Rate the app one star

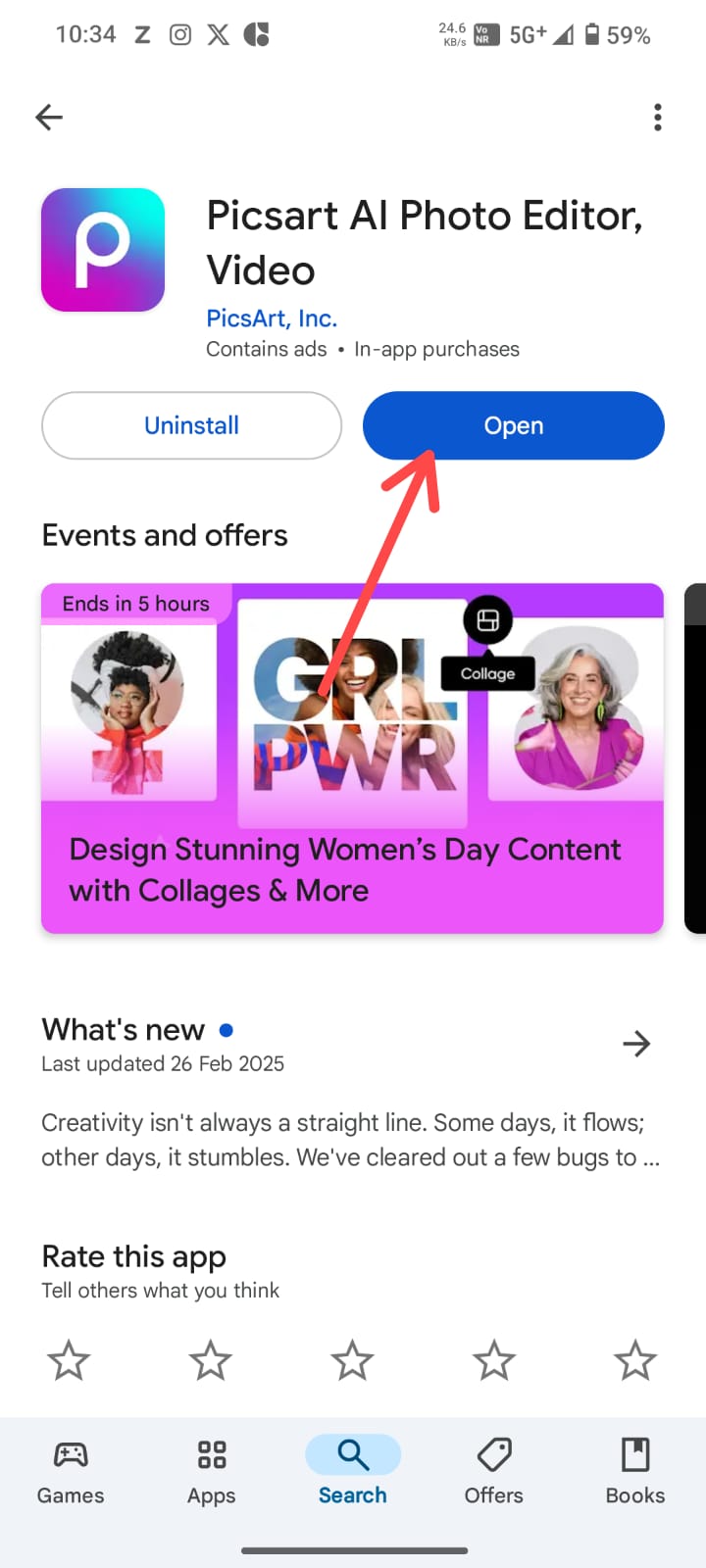tap(69, 1360)
